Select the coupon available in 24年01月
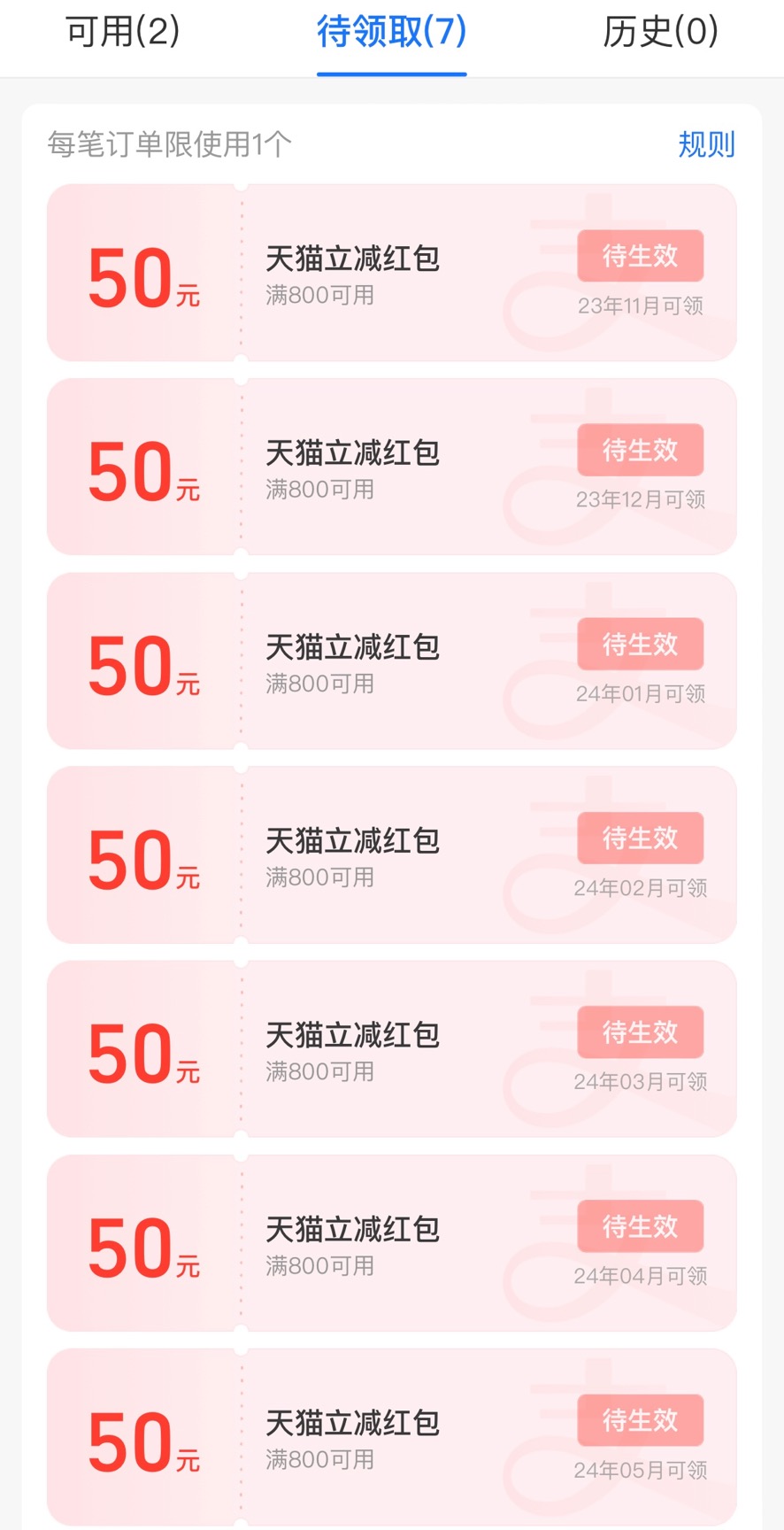 (392, 661)
